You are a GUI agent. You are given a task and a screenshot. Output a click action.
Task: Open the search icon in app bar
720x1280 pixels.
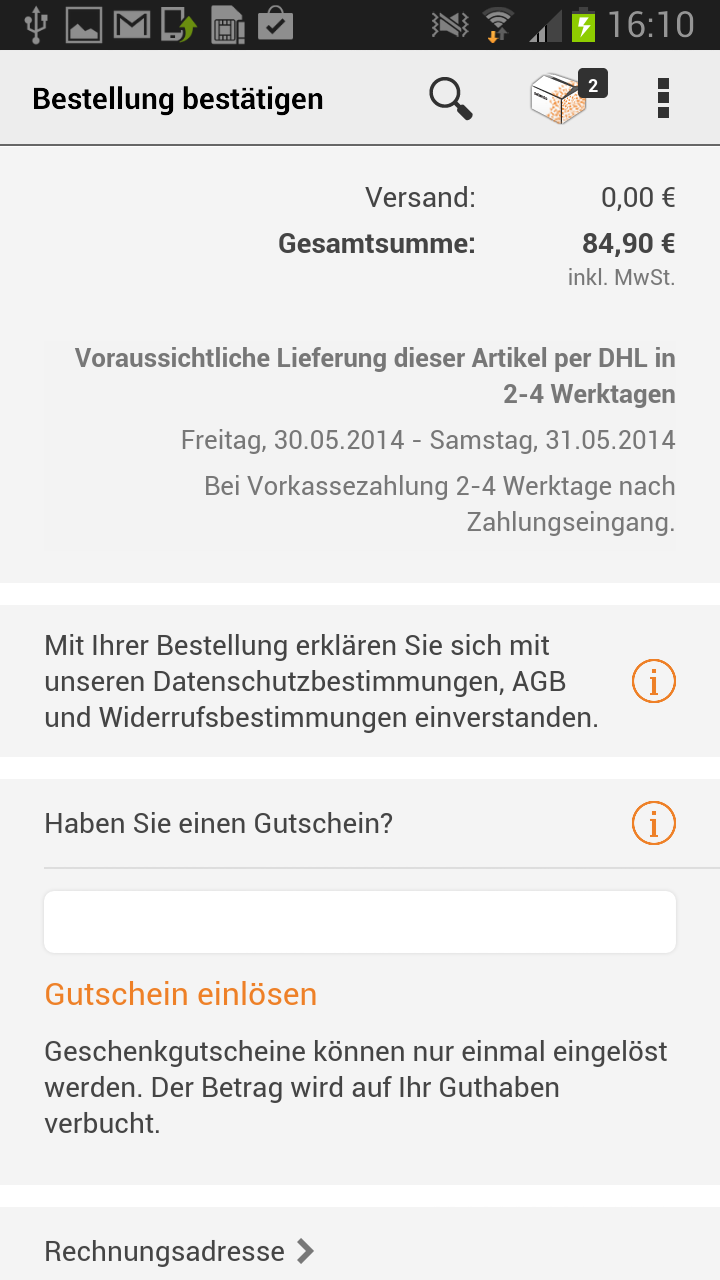point(451,99)
